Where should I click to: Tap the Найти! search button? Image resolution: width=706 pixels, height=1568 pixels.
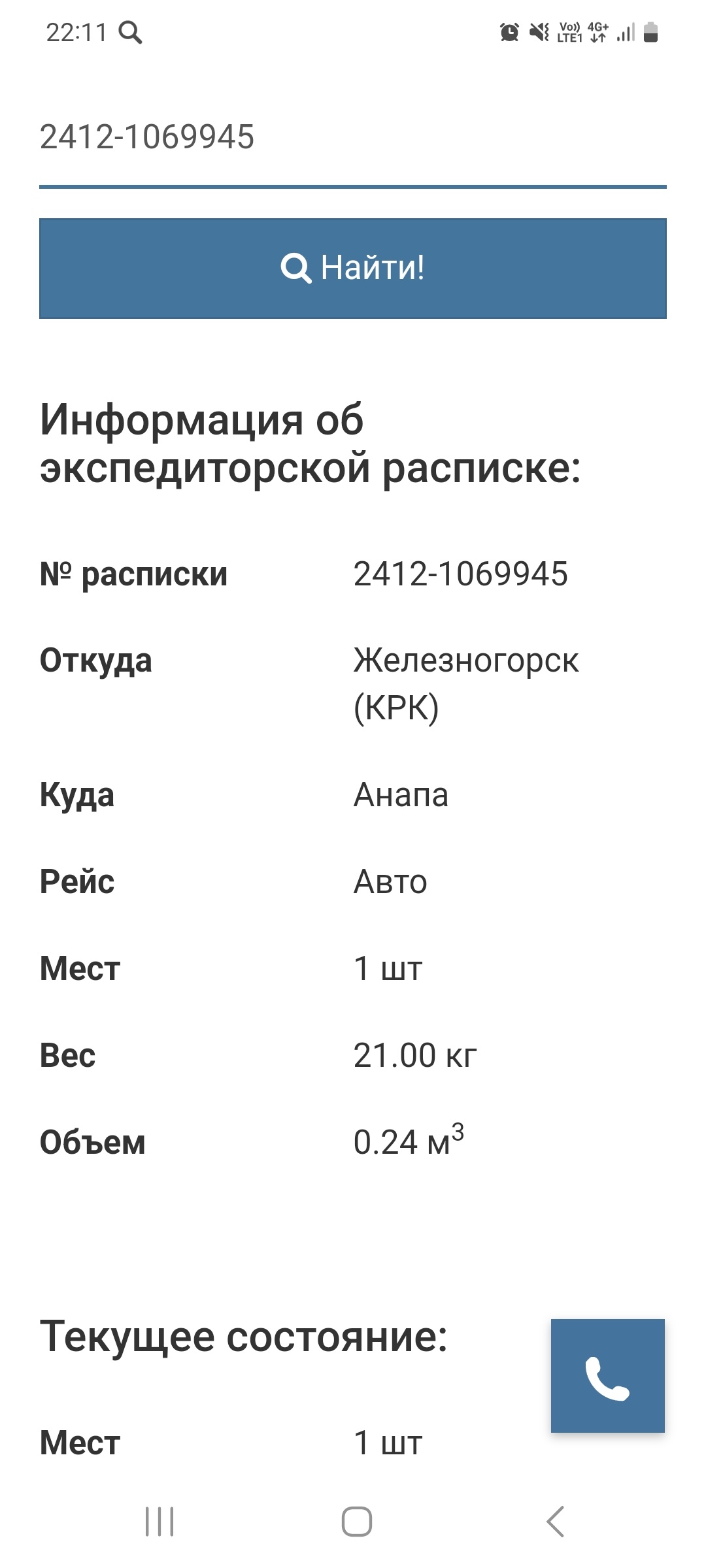coord(353,269)
